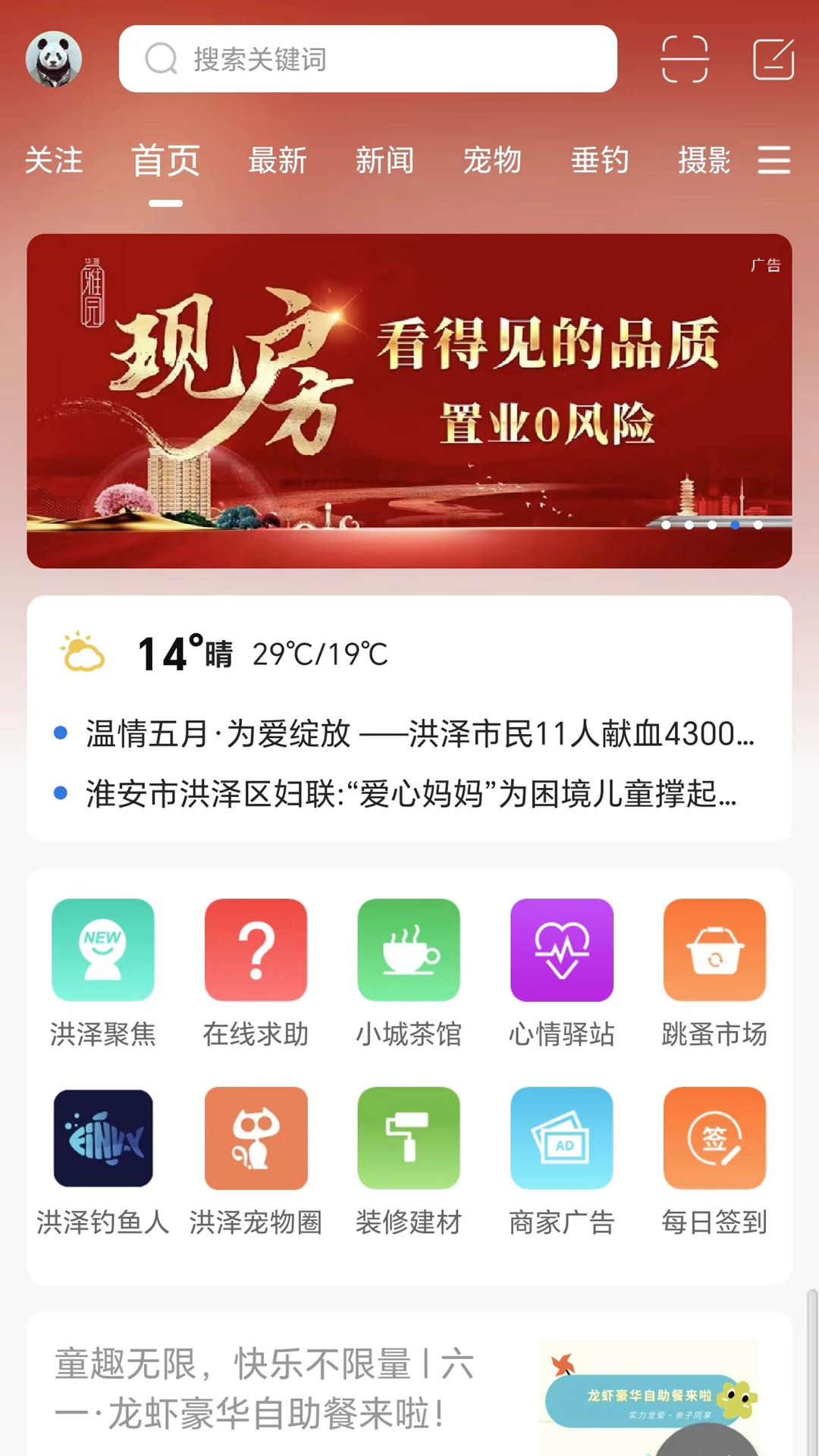Select the 宠物 tab

(493, 161)
